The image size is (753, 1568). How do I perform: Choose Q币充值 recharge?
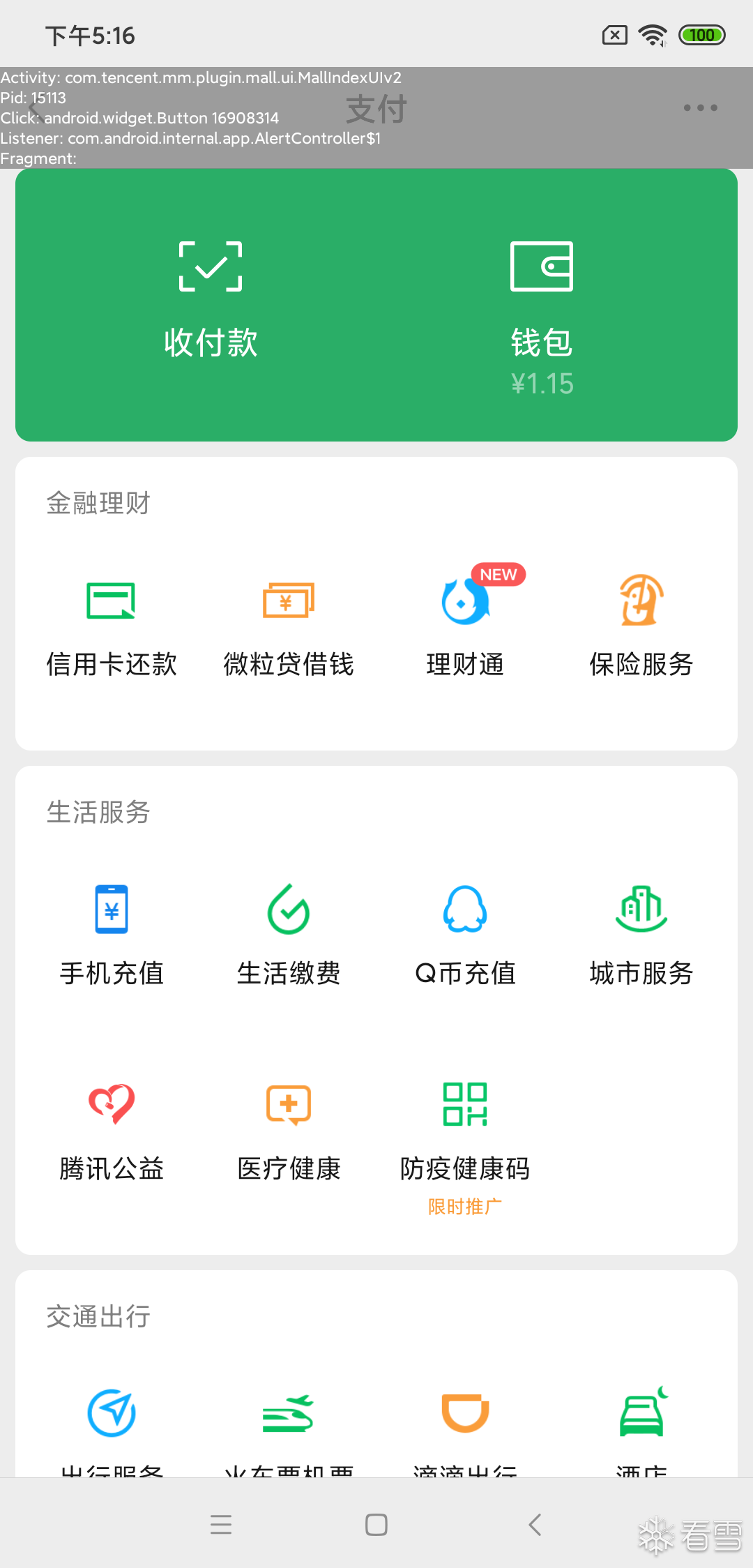pyautogui.click(x=465, y=935)
